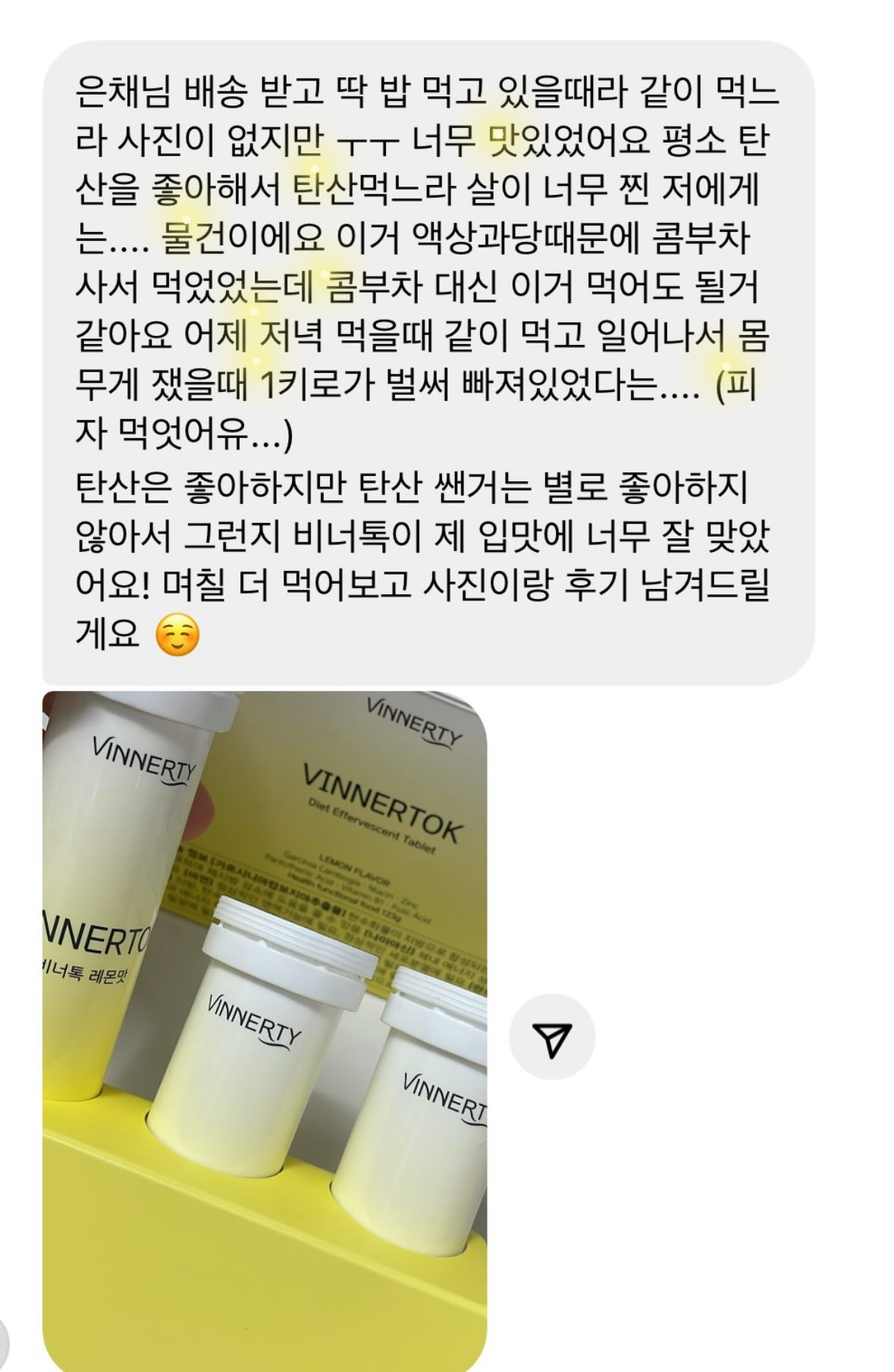
Task: Open the Vinnerty product photo message
Action: pos(264,1029)
